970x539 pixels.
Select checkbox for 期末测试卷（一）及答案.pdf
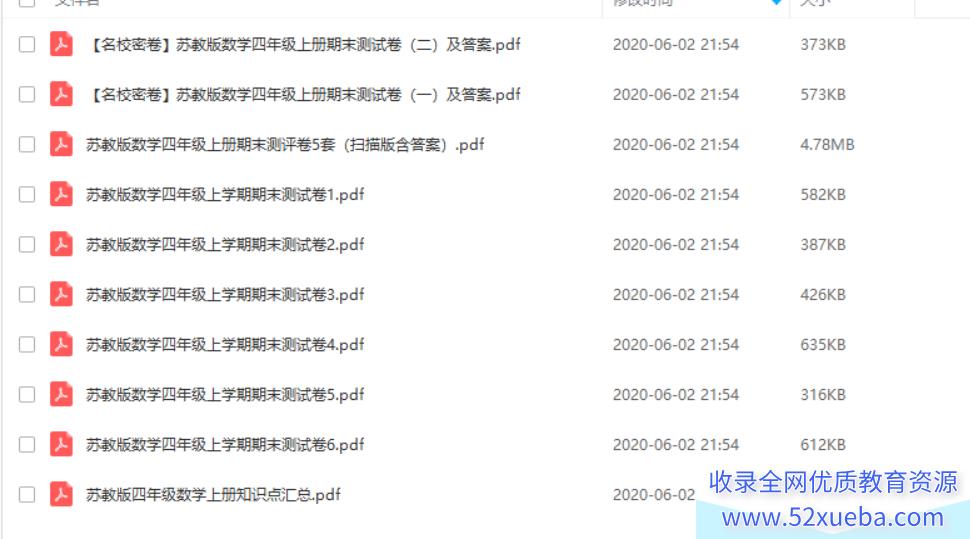(27, 94)
